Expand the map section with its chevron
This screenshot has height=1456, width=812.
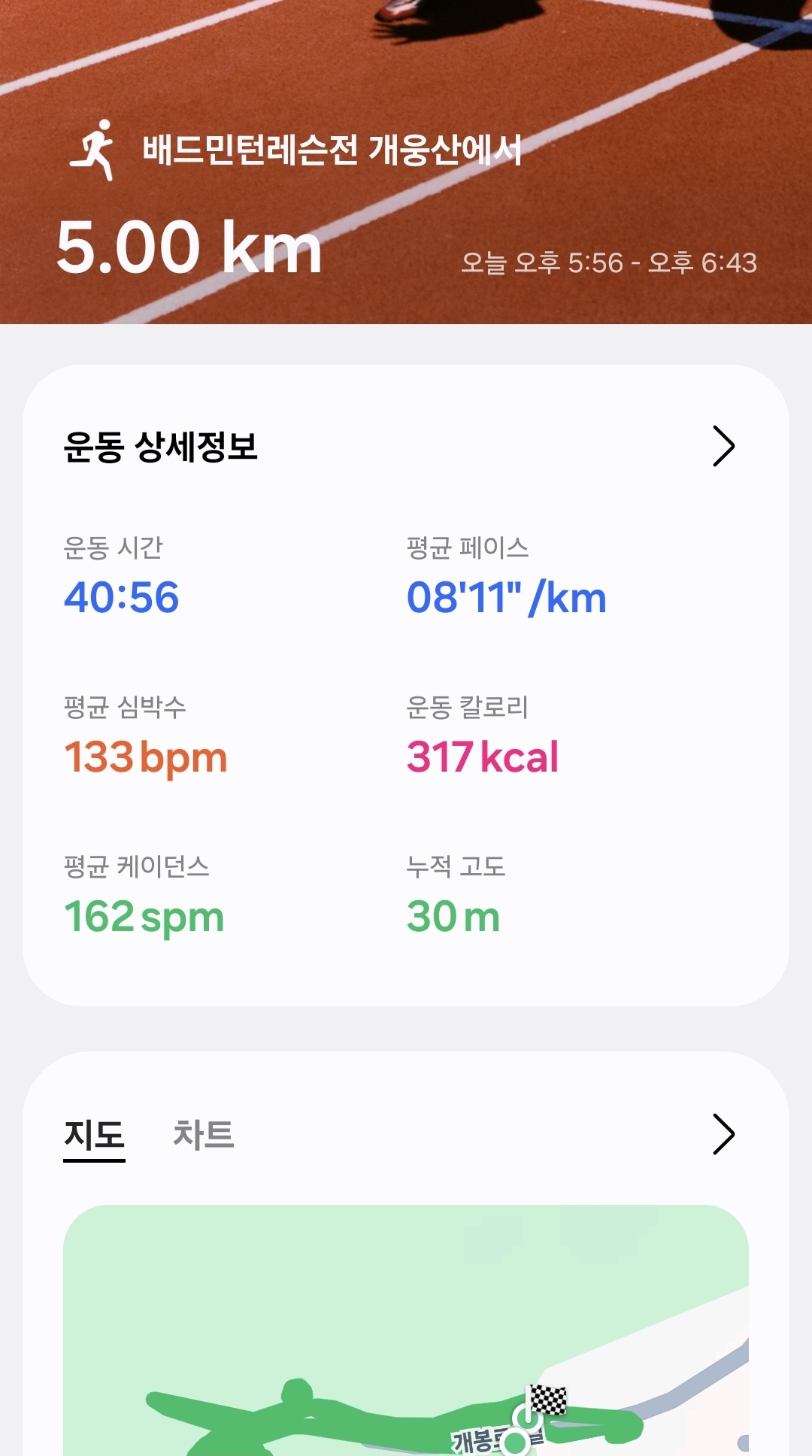723,1134
